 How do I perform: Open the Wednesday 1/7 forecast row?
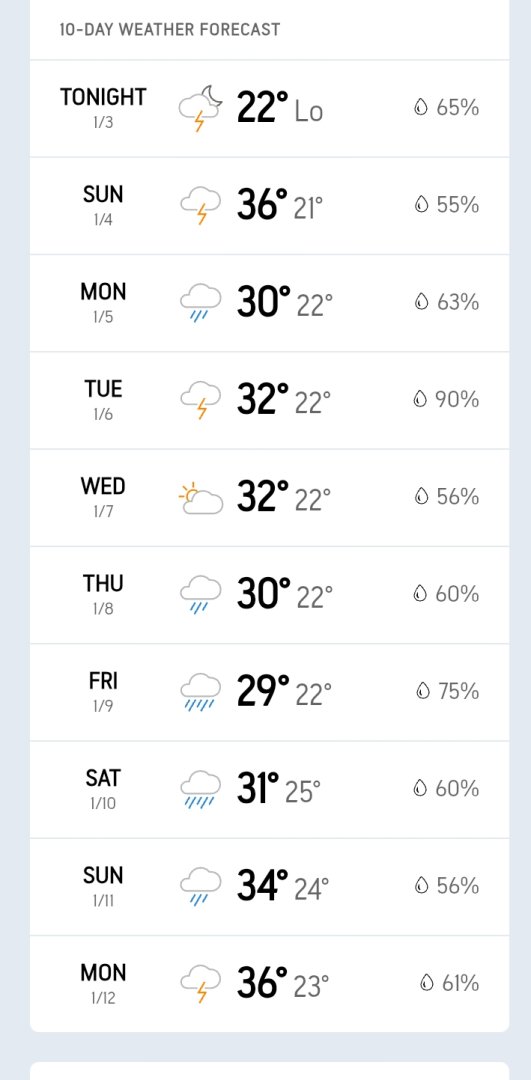(x=269, y=497)
